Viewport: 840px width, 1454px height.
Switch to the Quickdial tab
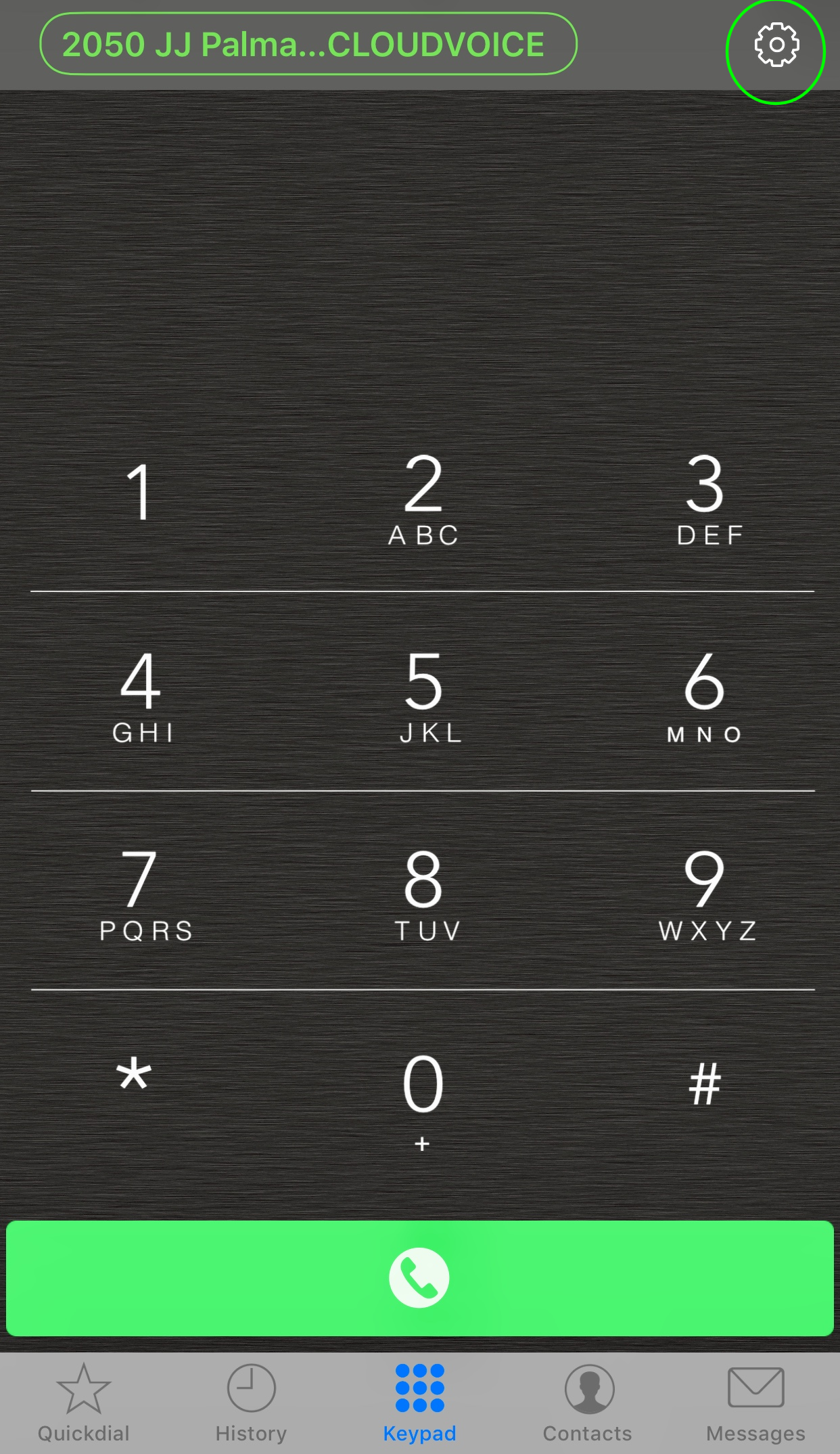point(83,1403)
